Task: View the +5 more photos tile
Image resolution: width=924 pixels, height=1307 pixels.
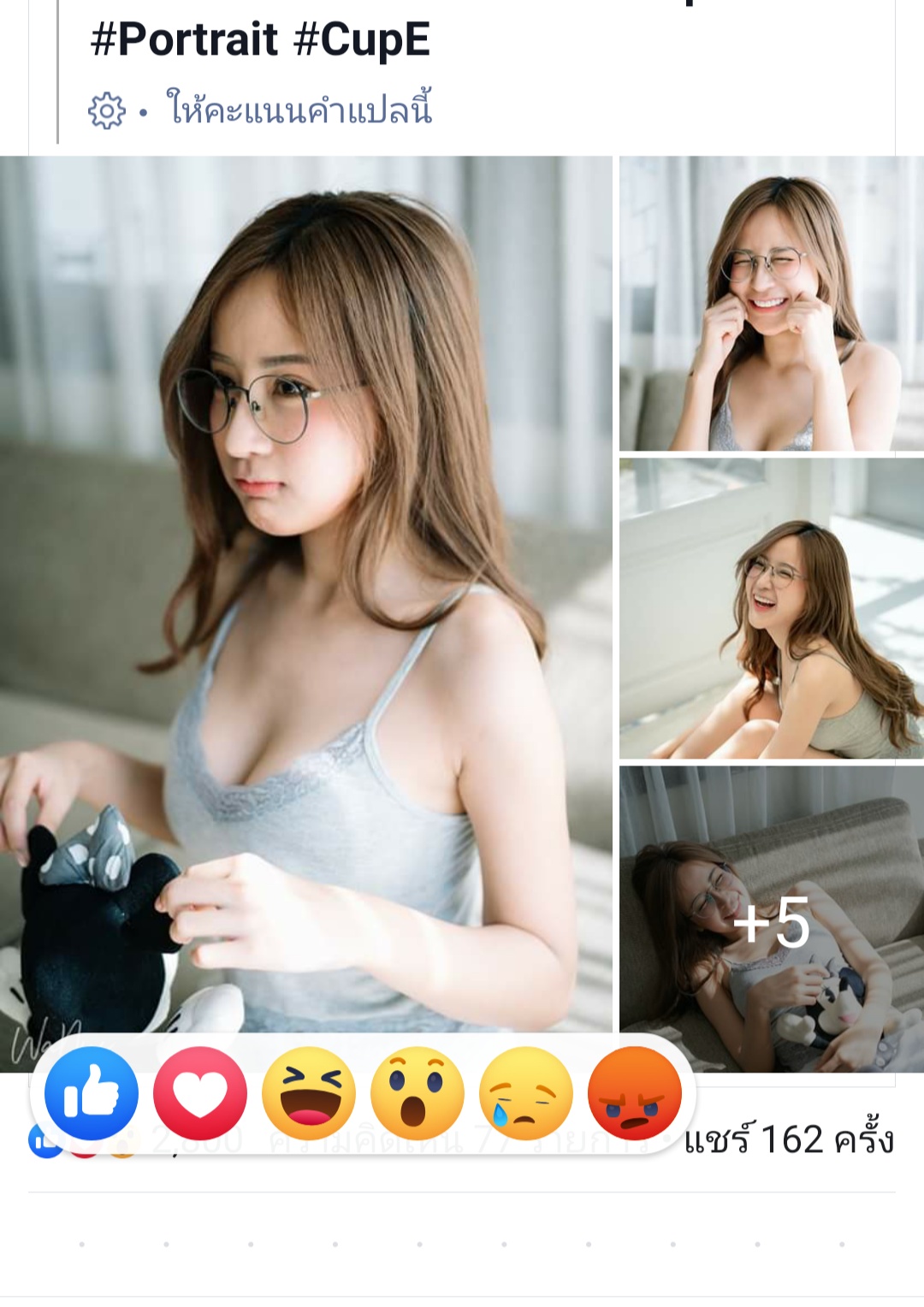Action: (771, 920)
